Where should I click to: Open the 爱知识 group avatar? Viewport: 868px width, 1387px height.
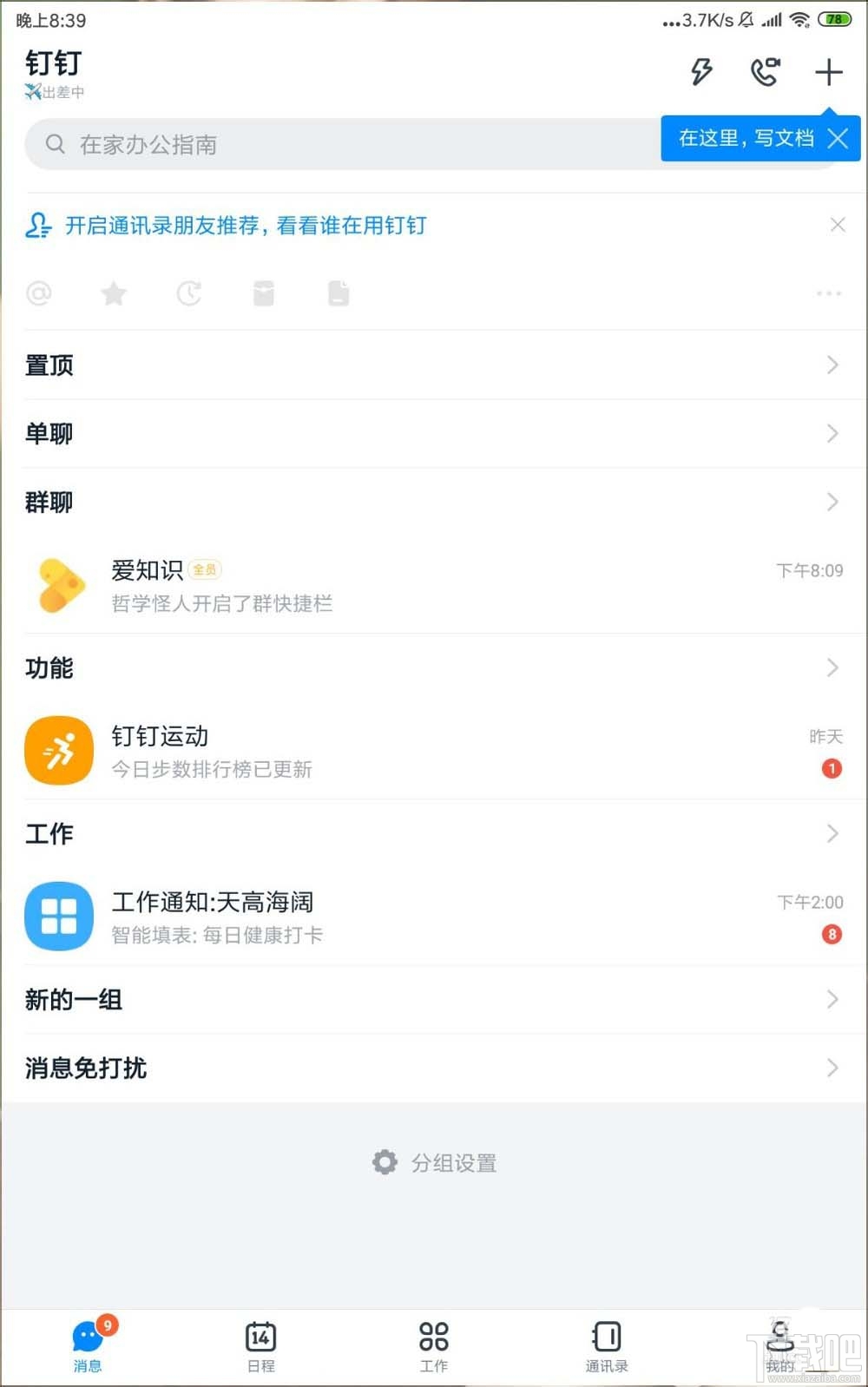pyautogui.click(x=58, y=586)
